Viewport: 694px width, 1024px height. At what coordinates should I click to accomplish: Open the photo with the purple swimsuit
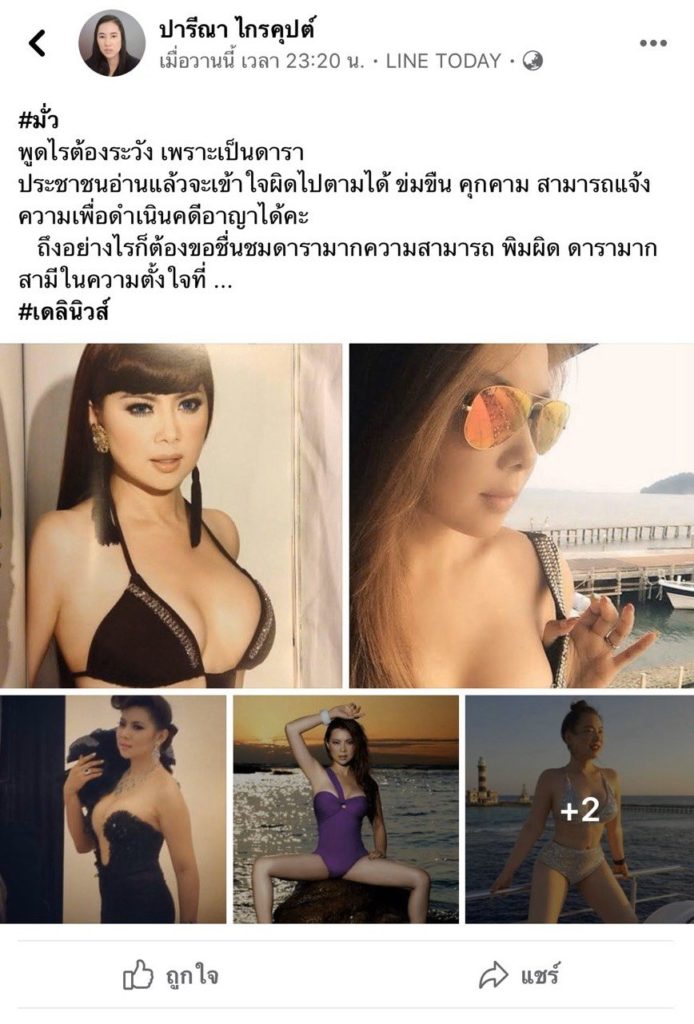(x=346, y=808)
